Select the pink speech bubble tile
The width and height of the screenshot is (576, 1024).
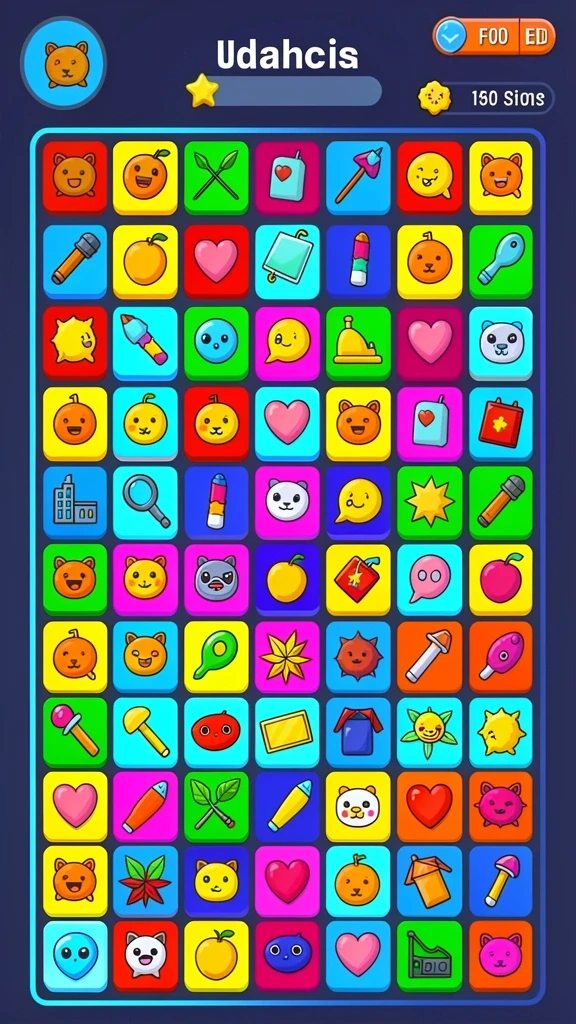429,579
